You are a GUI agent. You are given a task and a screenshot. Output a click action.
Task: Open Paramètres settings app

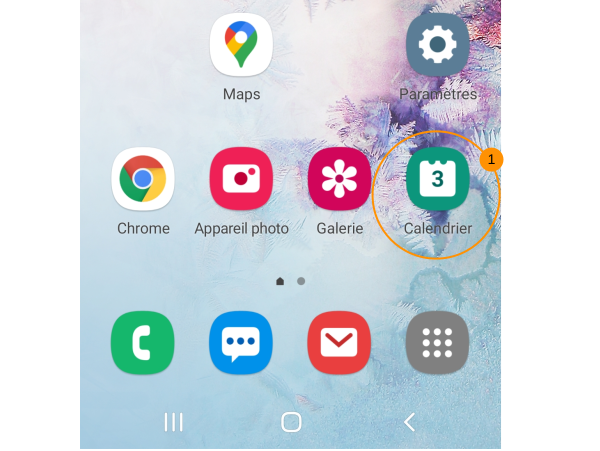[x=437, y=45]
